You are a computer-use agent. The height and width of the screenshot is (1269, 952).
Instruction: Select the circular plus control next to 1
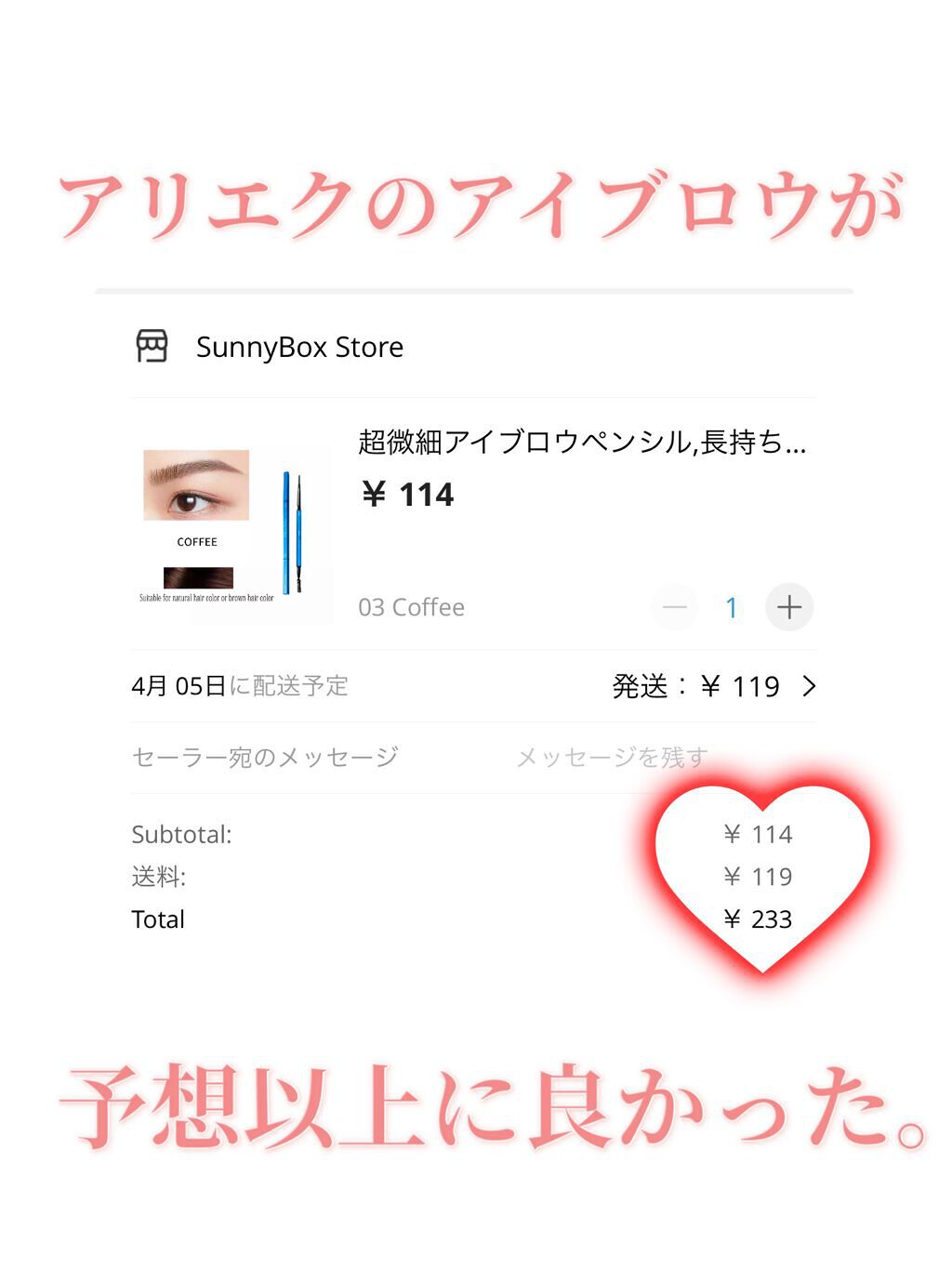tap(789, 607)
